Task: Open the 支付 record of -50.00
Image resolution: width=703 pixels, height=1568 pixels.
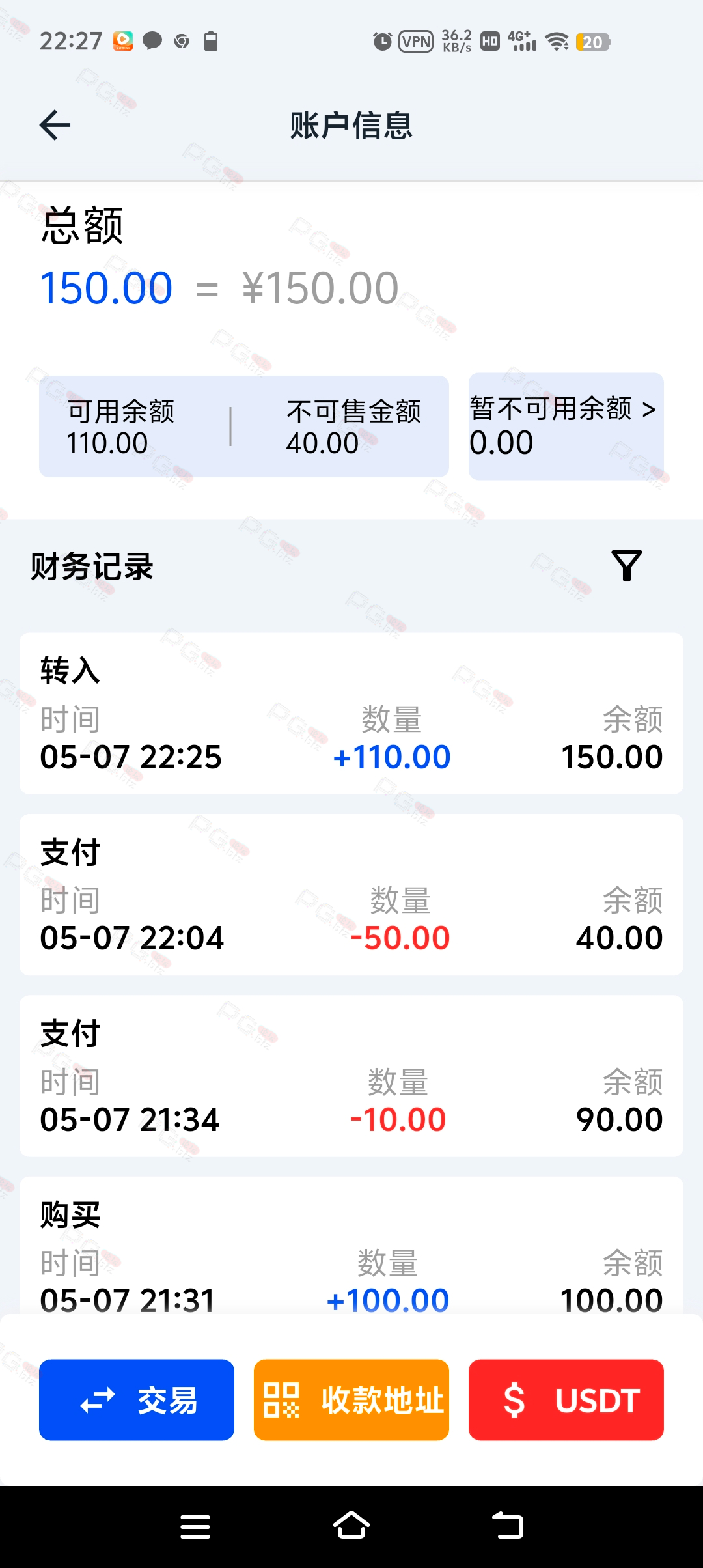Action: click(351, 895)
